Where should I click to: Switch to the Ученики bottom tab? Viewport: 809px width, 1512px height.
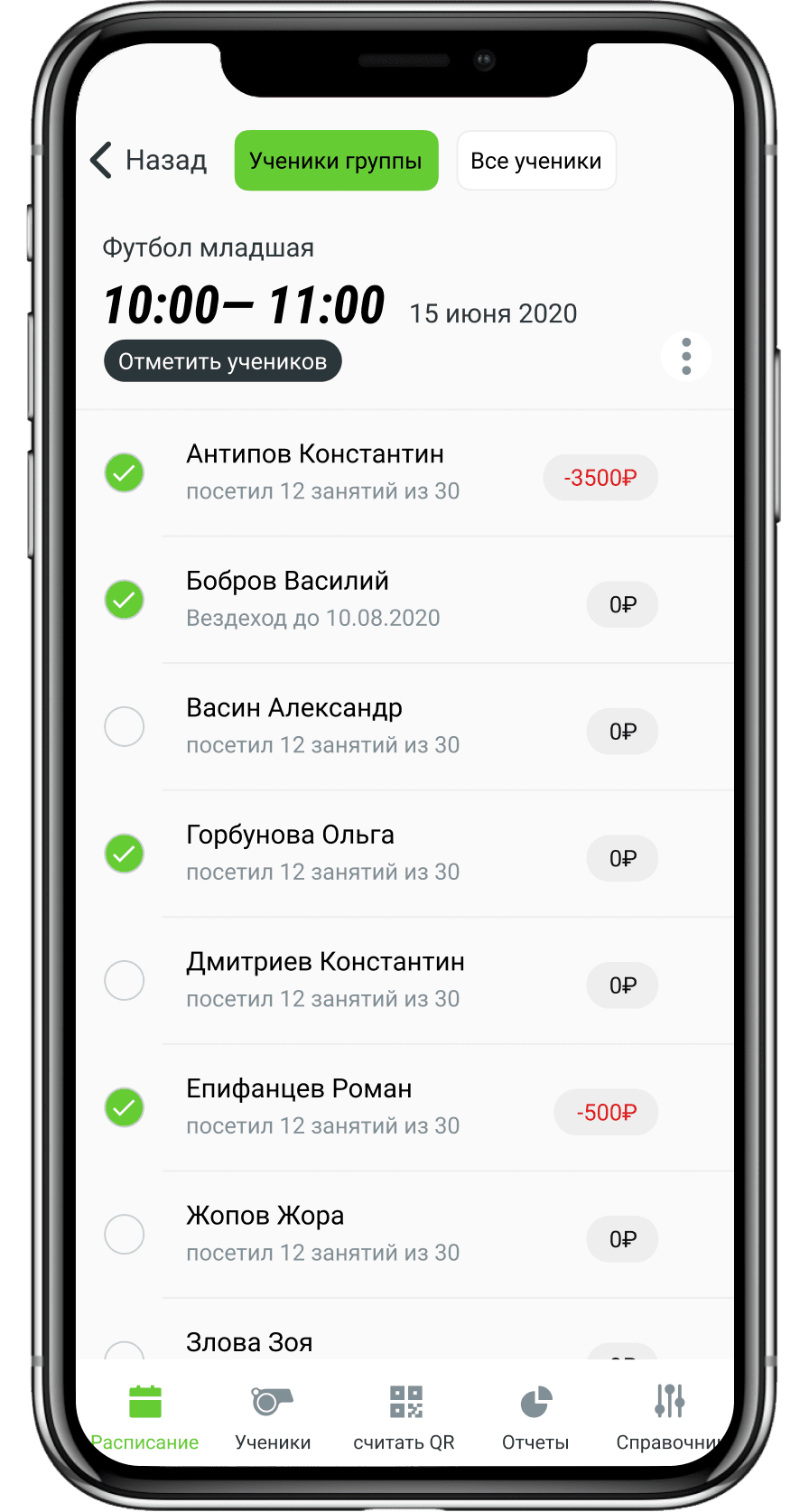coord(273,1416)
